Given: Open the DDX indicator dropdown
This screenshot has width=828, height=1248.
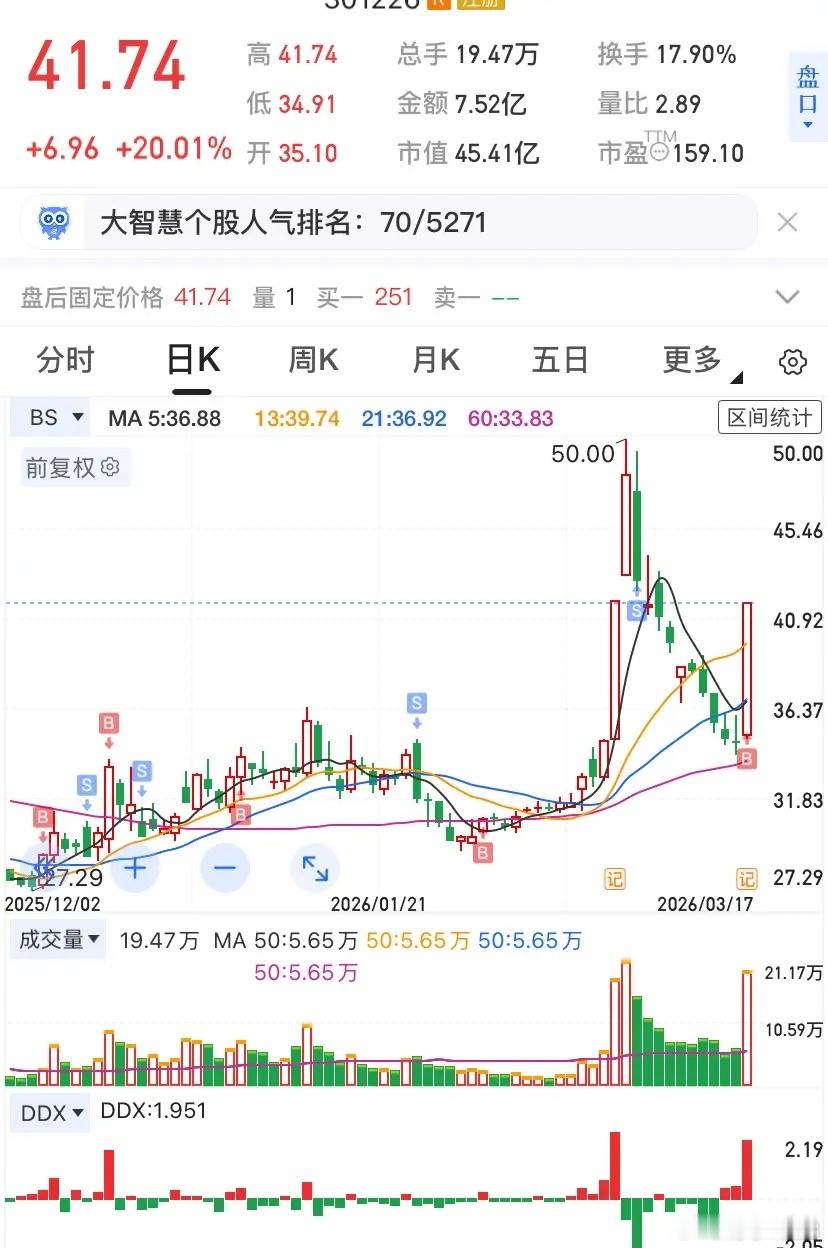Looking at the screenshot, I should [49, 1110].
